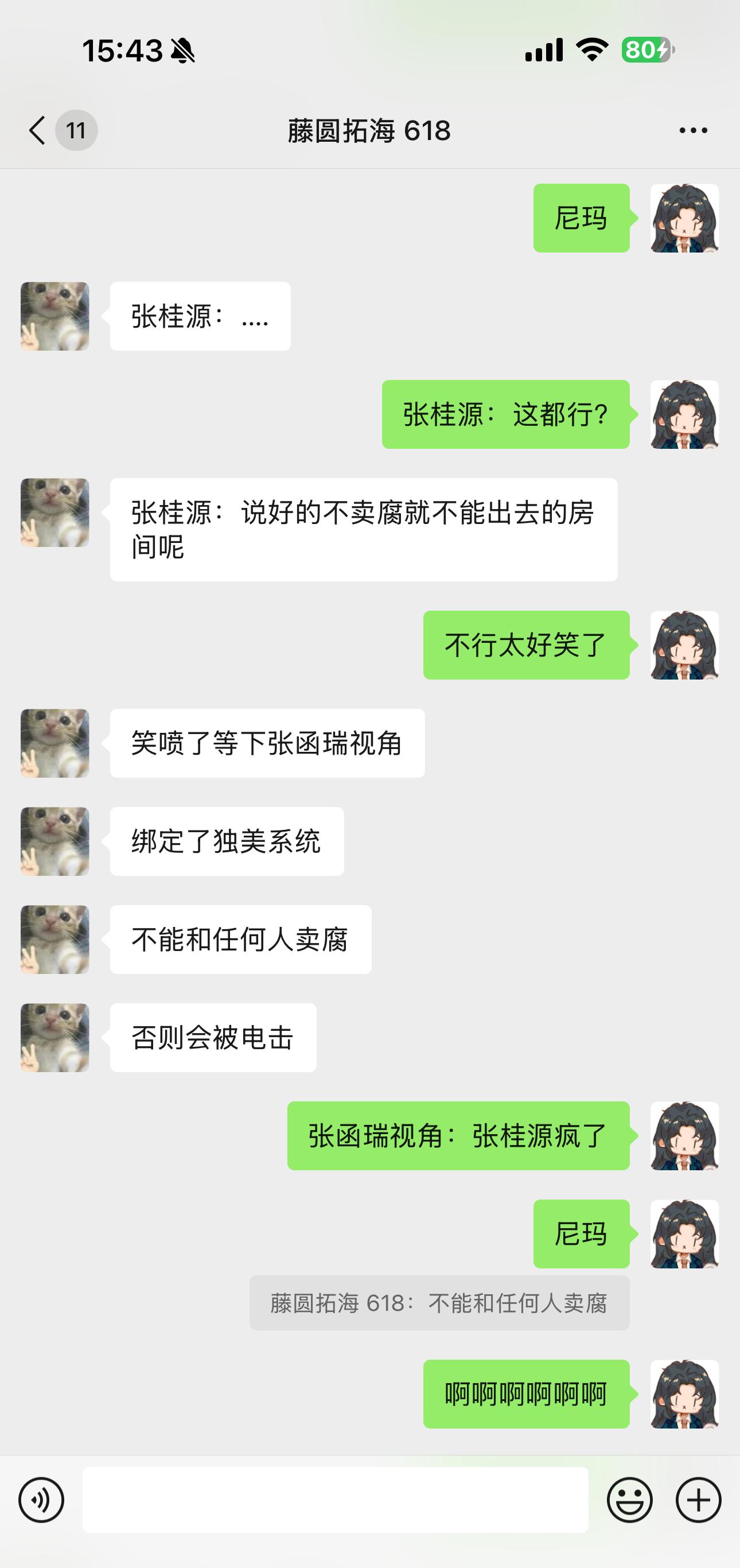This screenshot has width=740, height=1568.
Task: Open the plus attachments menu
Action: [698, 1500]
